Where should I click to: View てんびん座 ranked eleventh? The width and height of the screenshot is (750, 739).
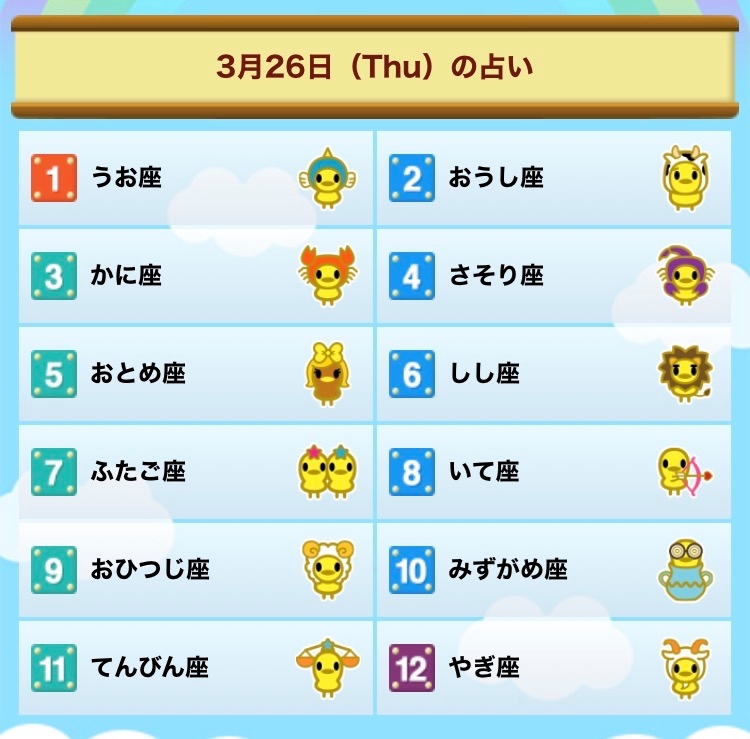(196, 668)
